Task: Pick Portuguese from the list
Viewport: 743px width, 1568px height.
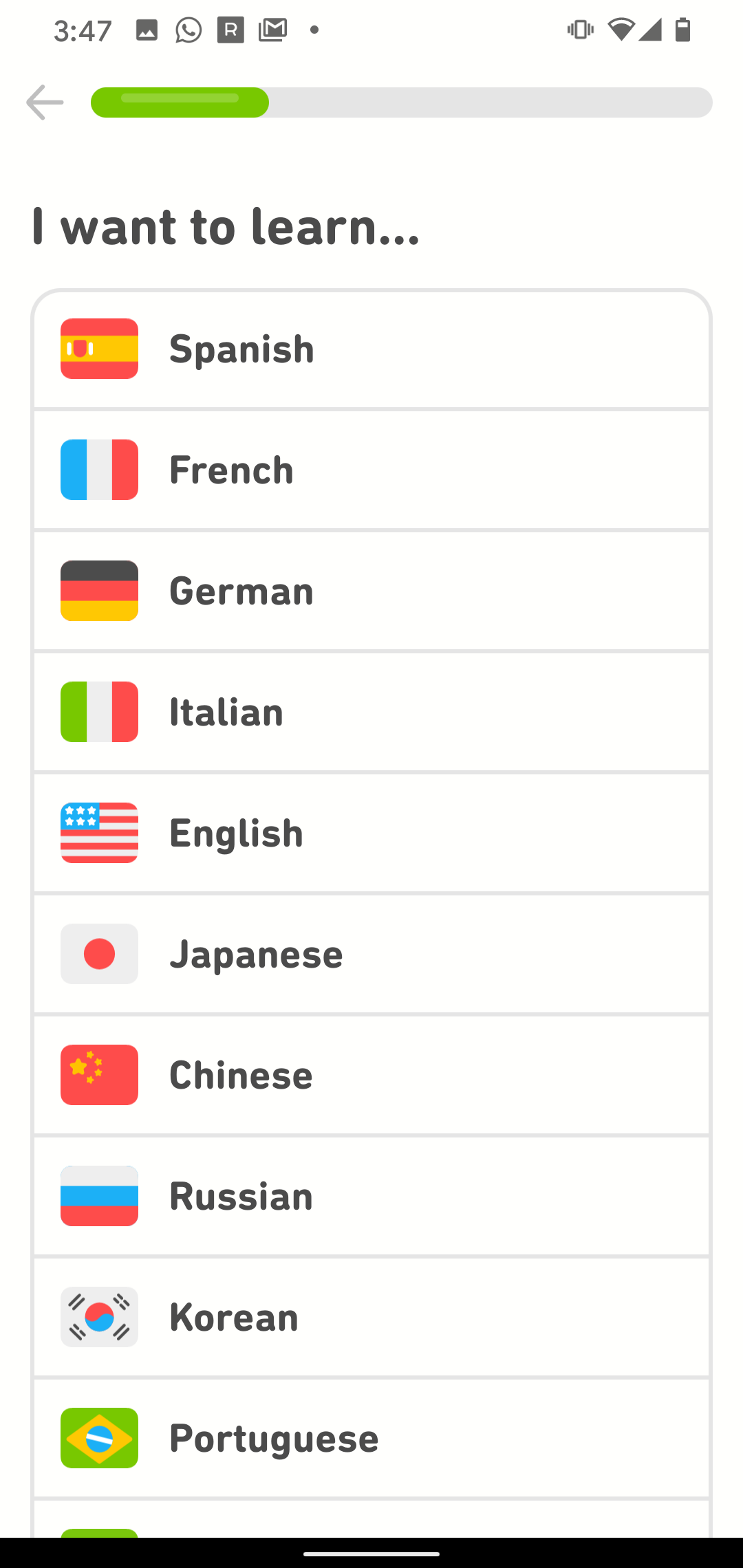Action: [x=371, y=1438]
